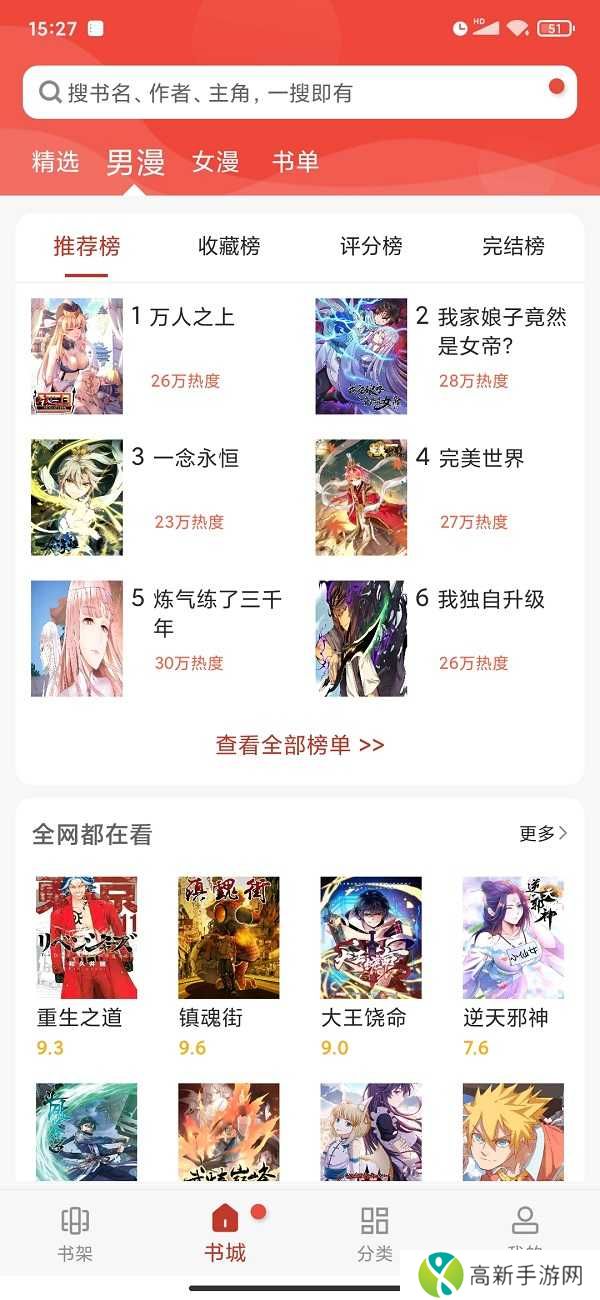Open the 重生之道 comic cover

coord(86,937)
